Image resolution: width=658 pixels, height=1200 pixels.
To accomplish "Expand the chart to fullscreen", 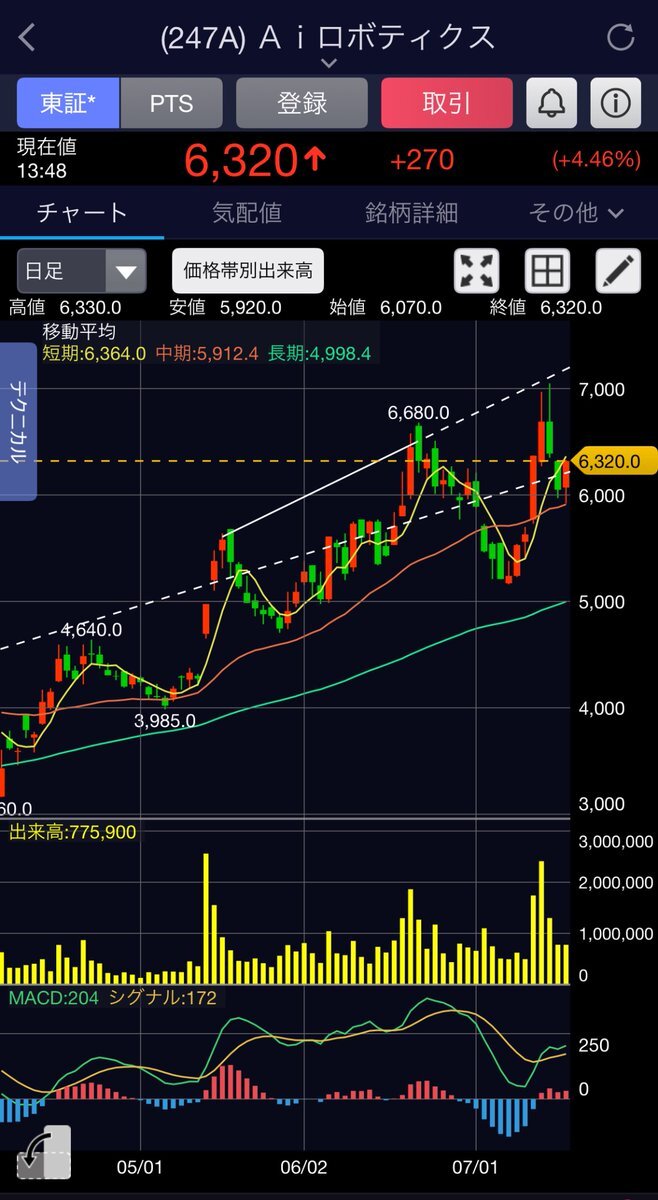I will (x=477, y=271).
